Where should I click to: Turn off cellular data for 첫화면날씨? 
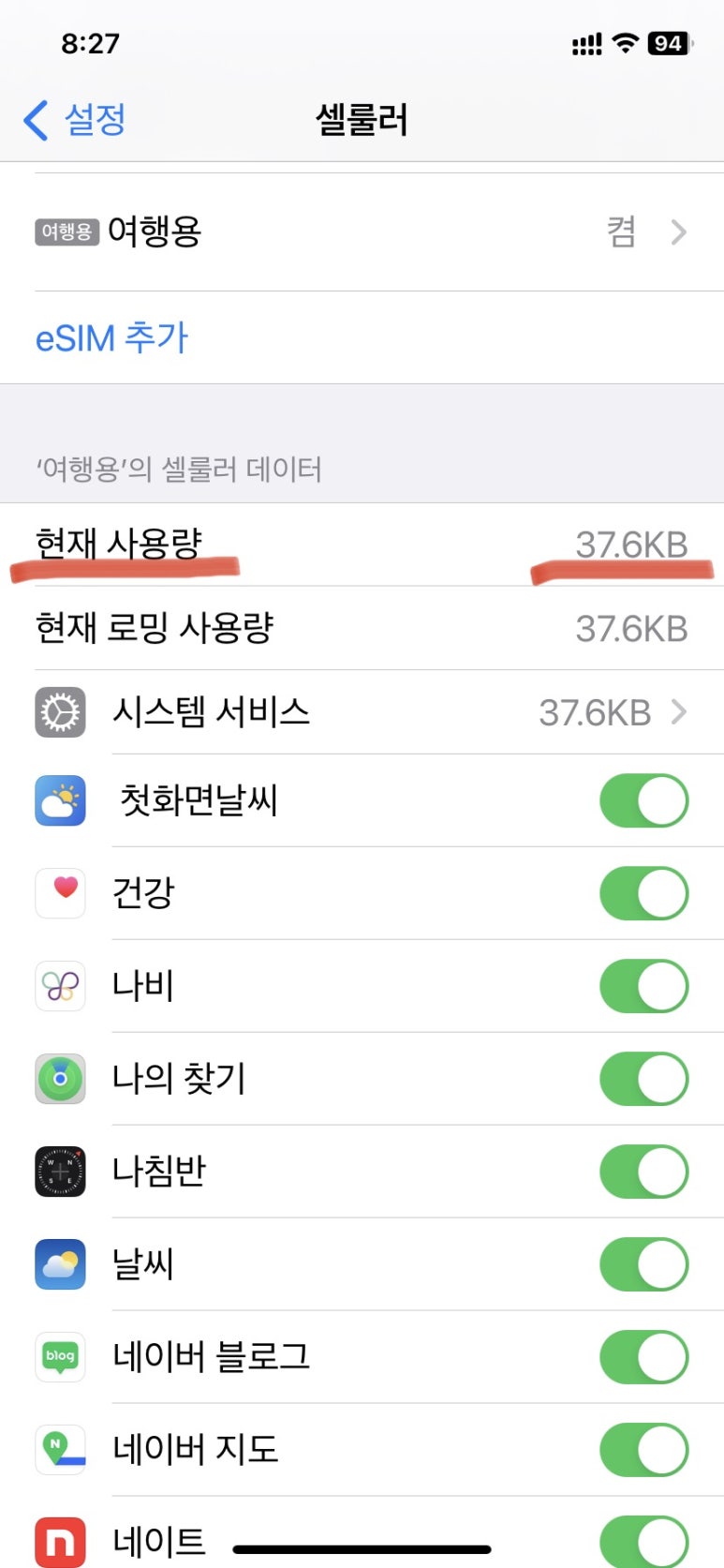click(x=644, y=800)
